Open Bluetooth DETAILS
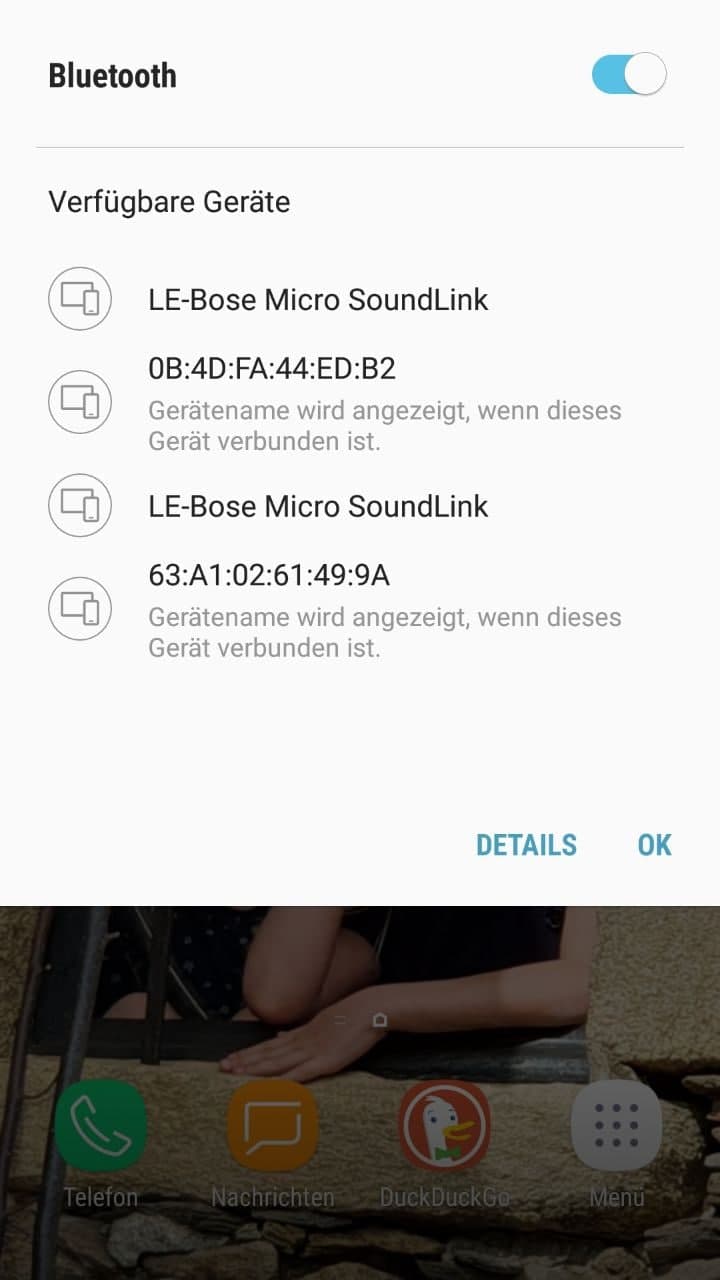 526,845
